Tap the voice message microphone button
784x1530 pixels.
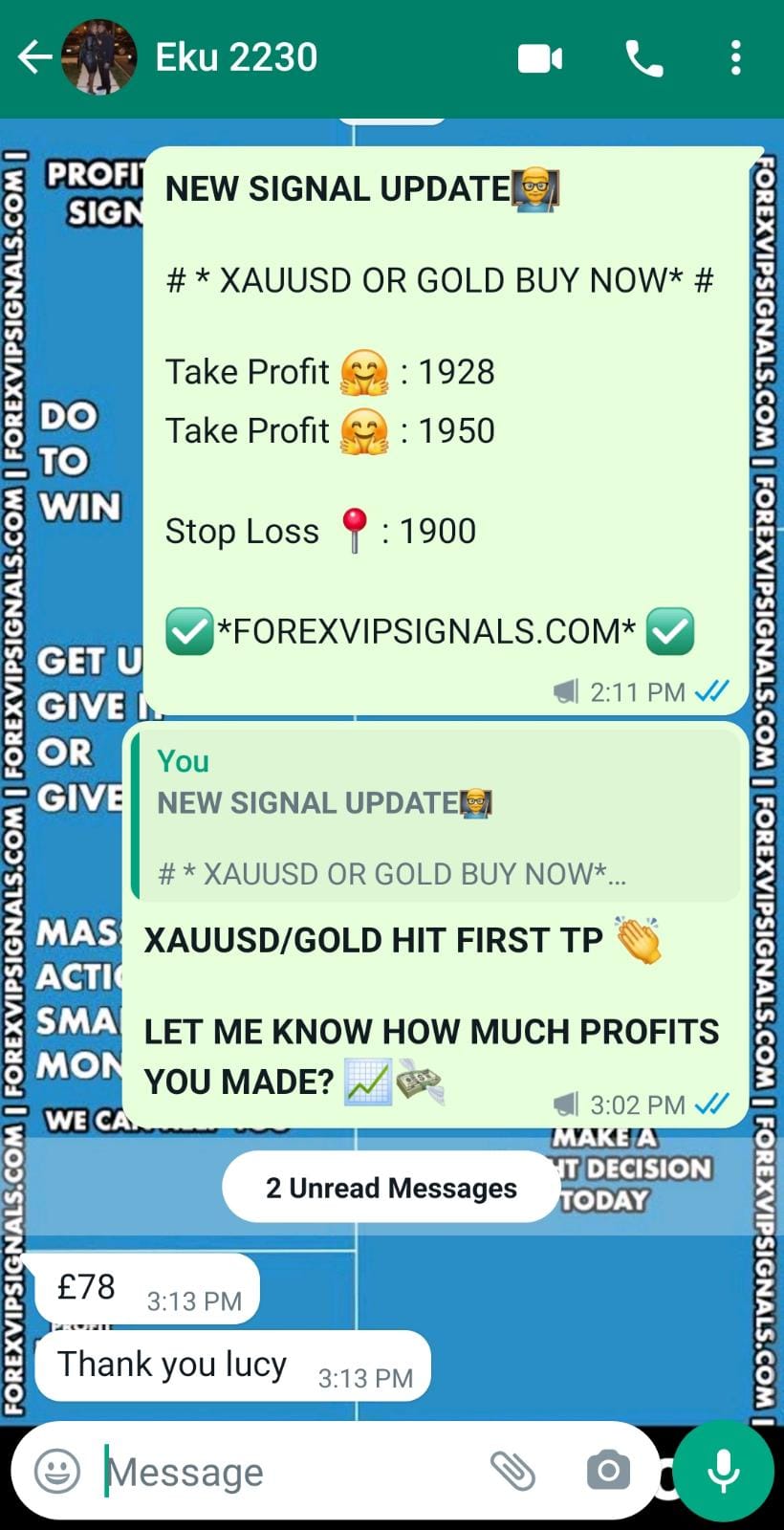tap(724, 1471)
